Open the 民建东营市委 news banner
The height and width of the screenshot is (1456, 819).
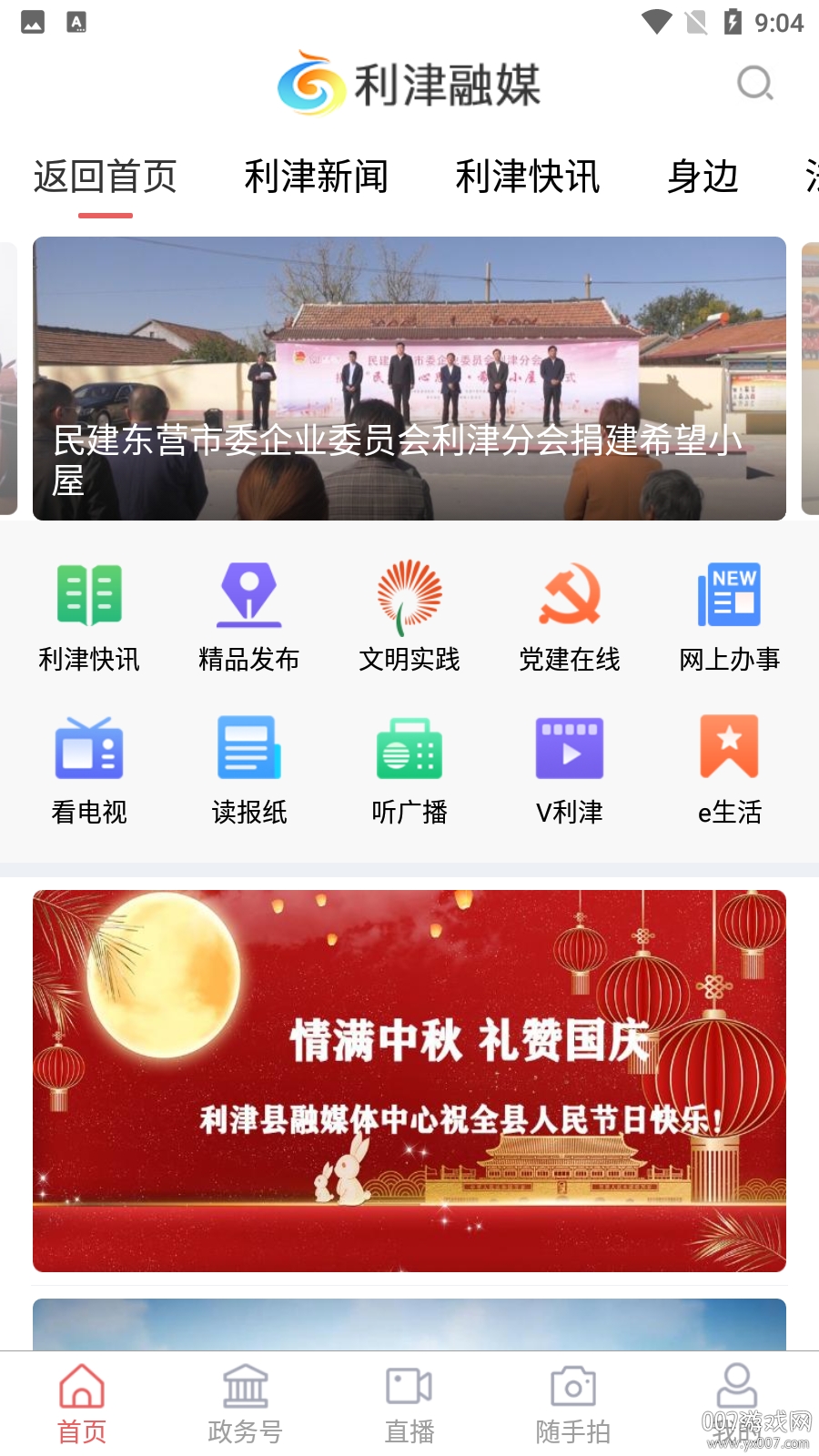409,379
